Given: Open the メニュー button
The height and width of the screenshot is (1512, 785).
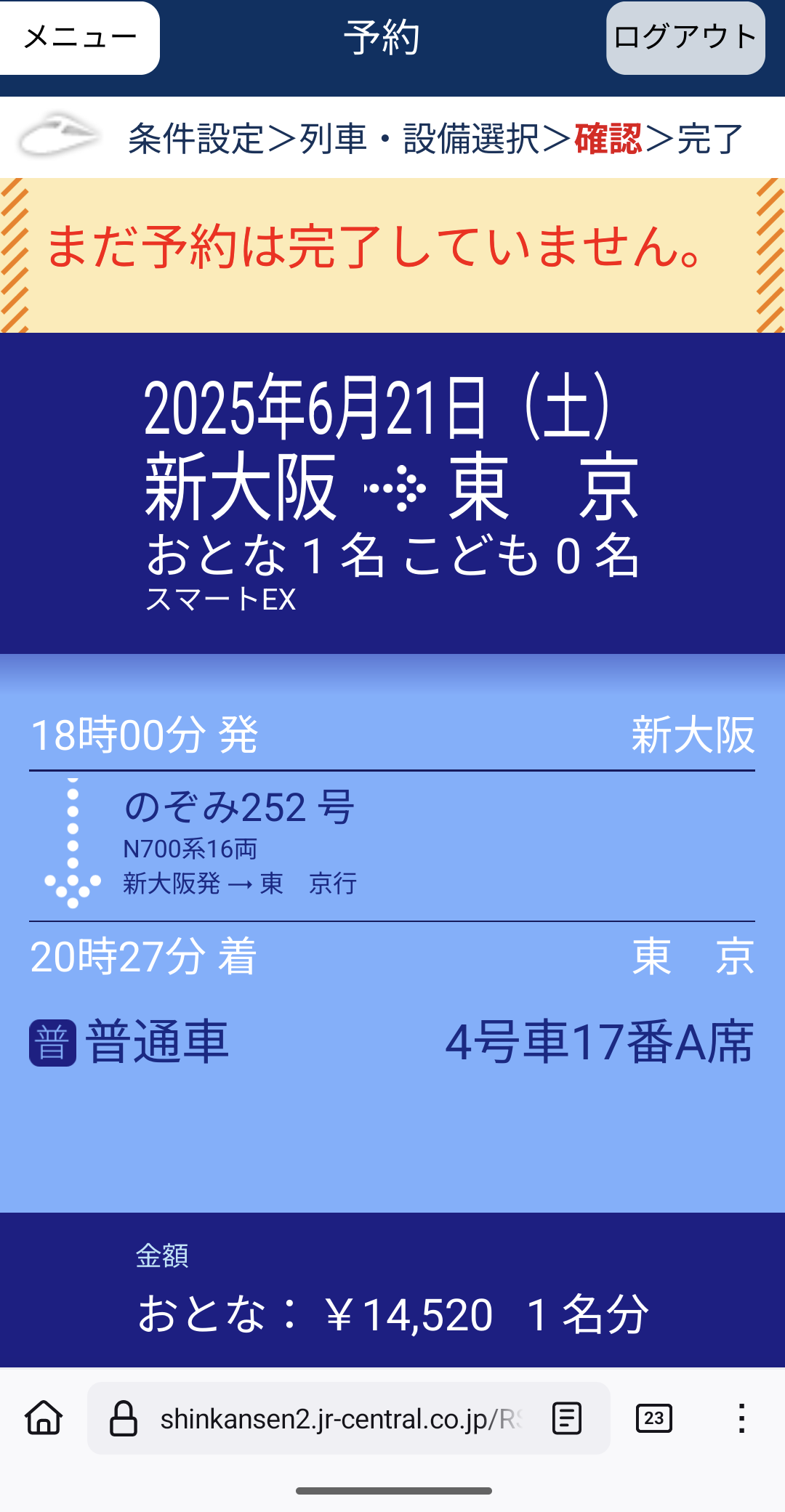Looking at the screenshot, I should [x=79, y=38].
